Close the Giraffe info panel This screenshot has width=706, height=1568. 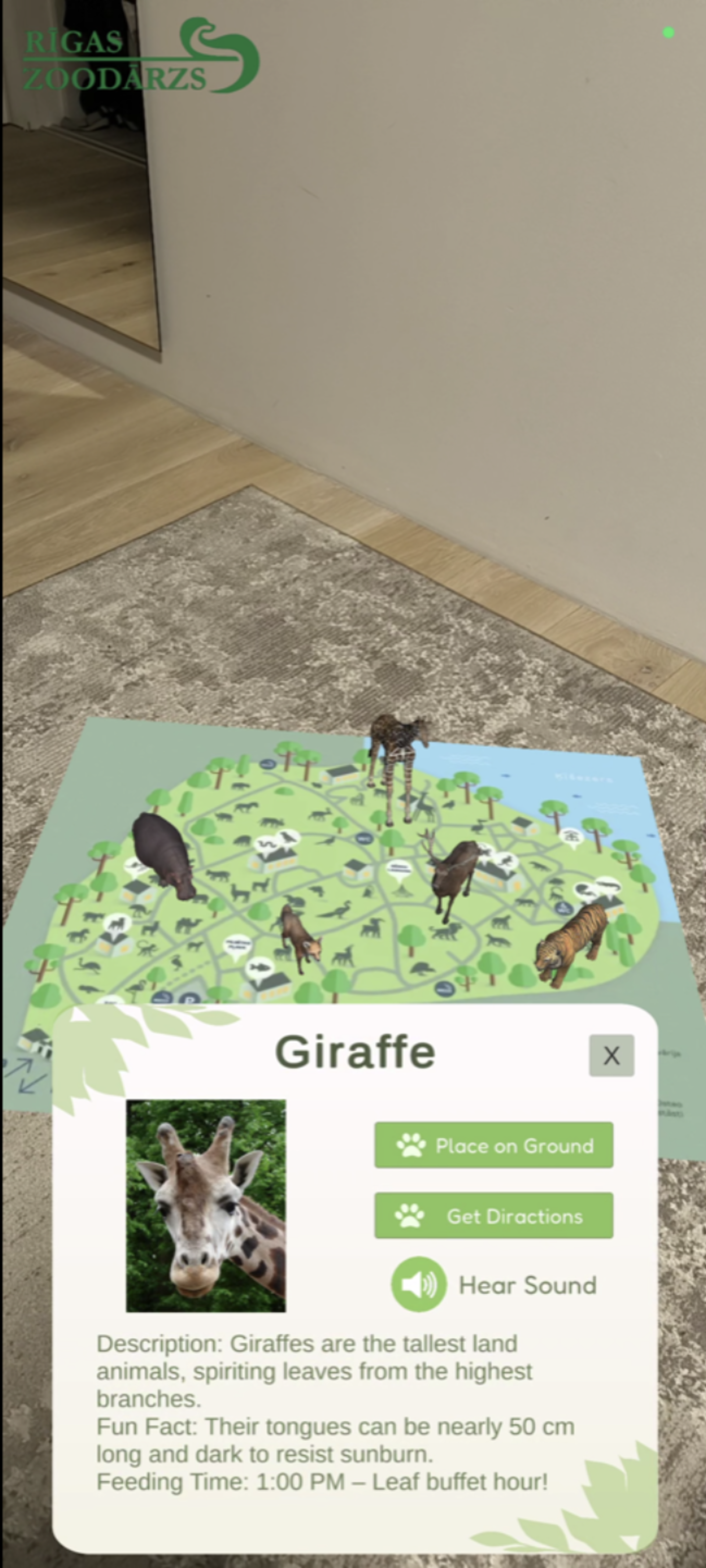[611, 1055]
